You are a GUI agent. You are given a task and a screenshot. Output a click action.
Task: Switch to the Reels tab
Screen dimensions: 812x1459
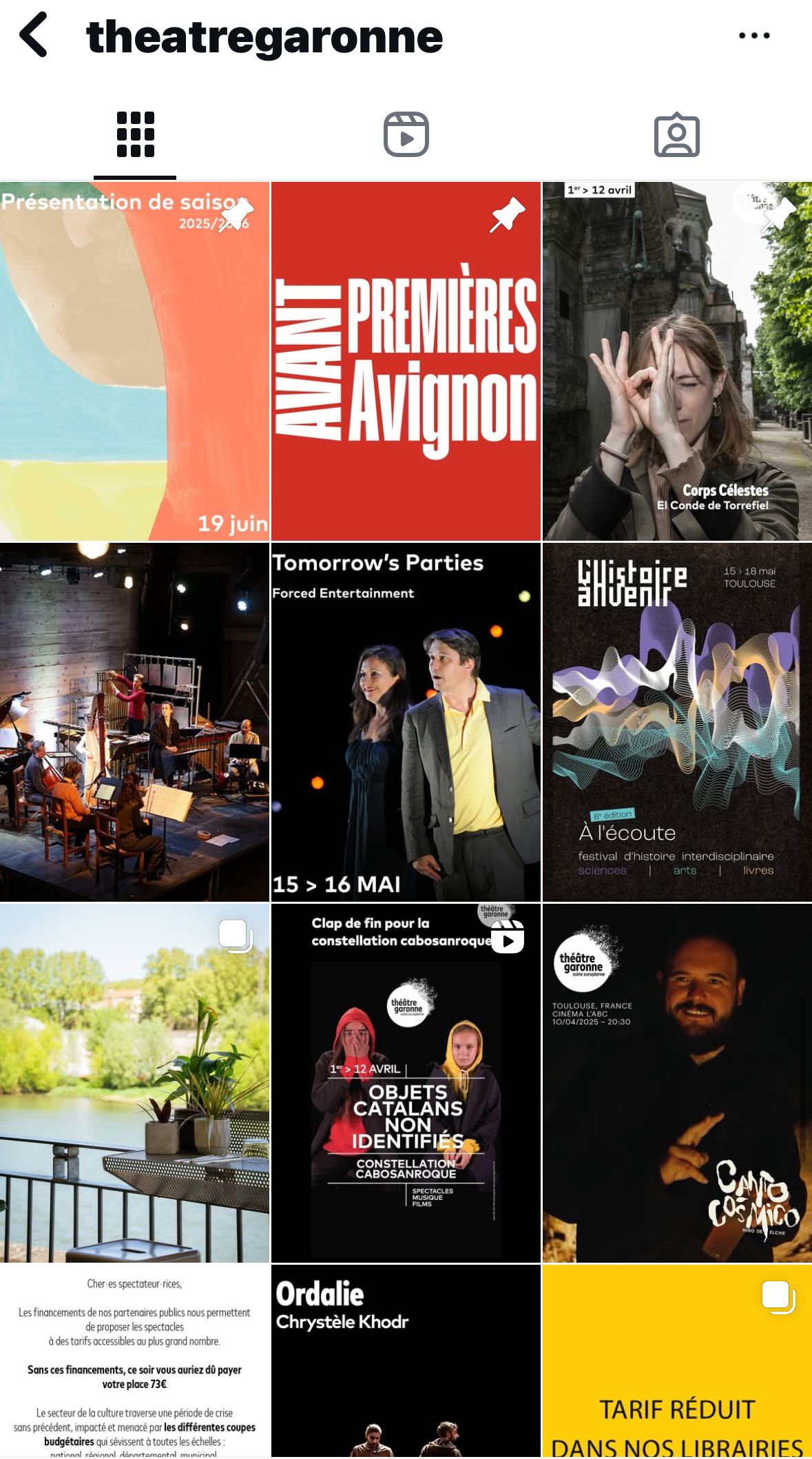pyautogui.click(x=406, y=135)
